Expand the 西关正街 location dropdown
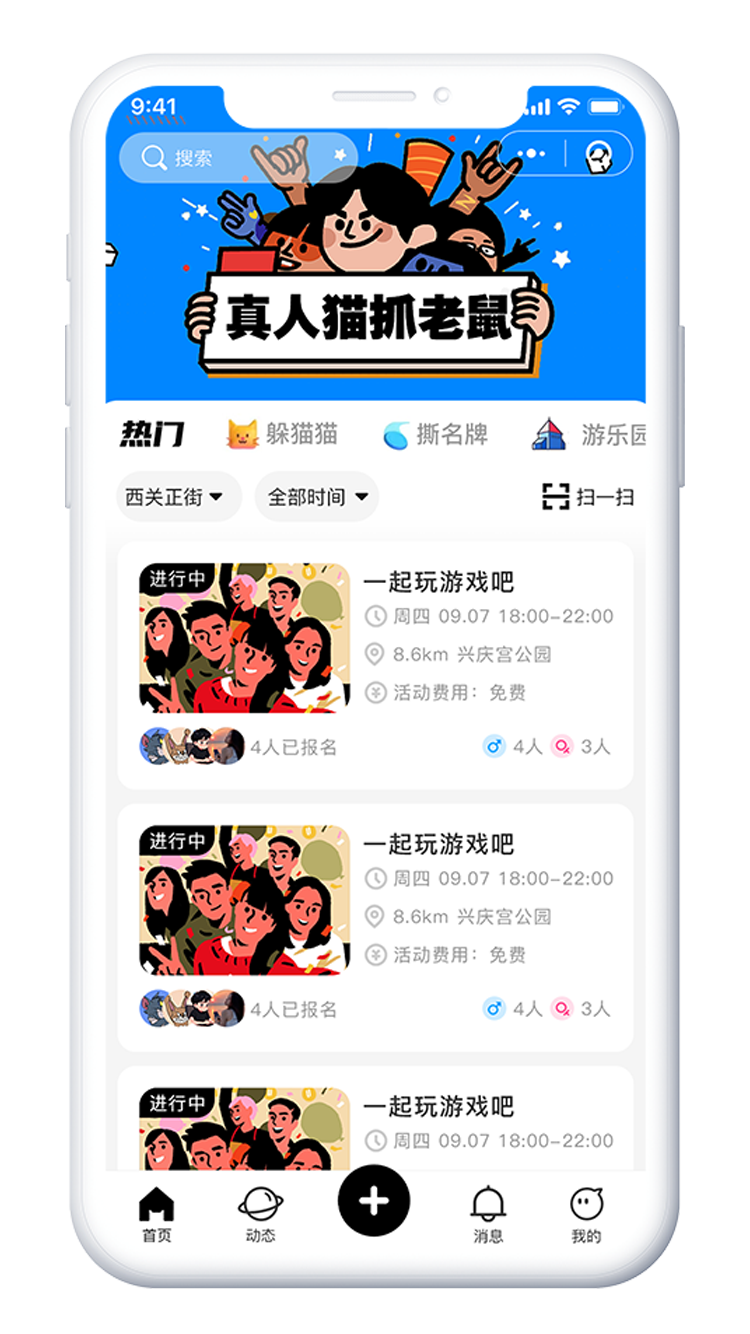This screenshot has height=1334, width=750. 174,497
